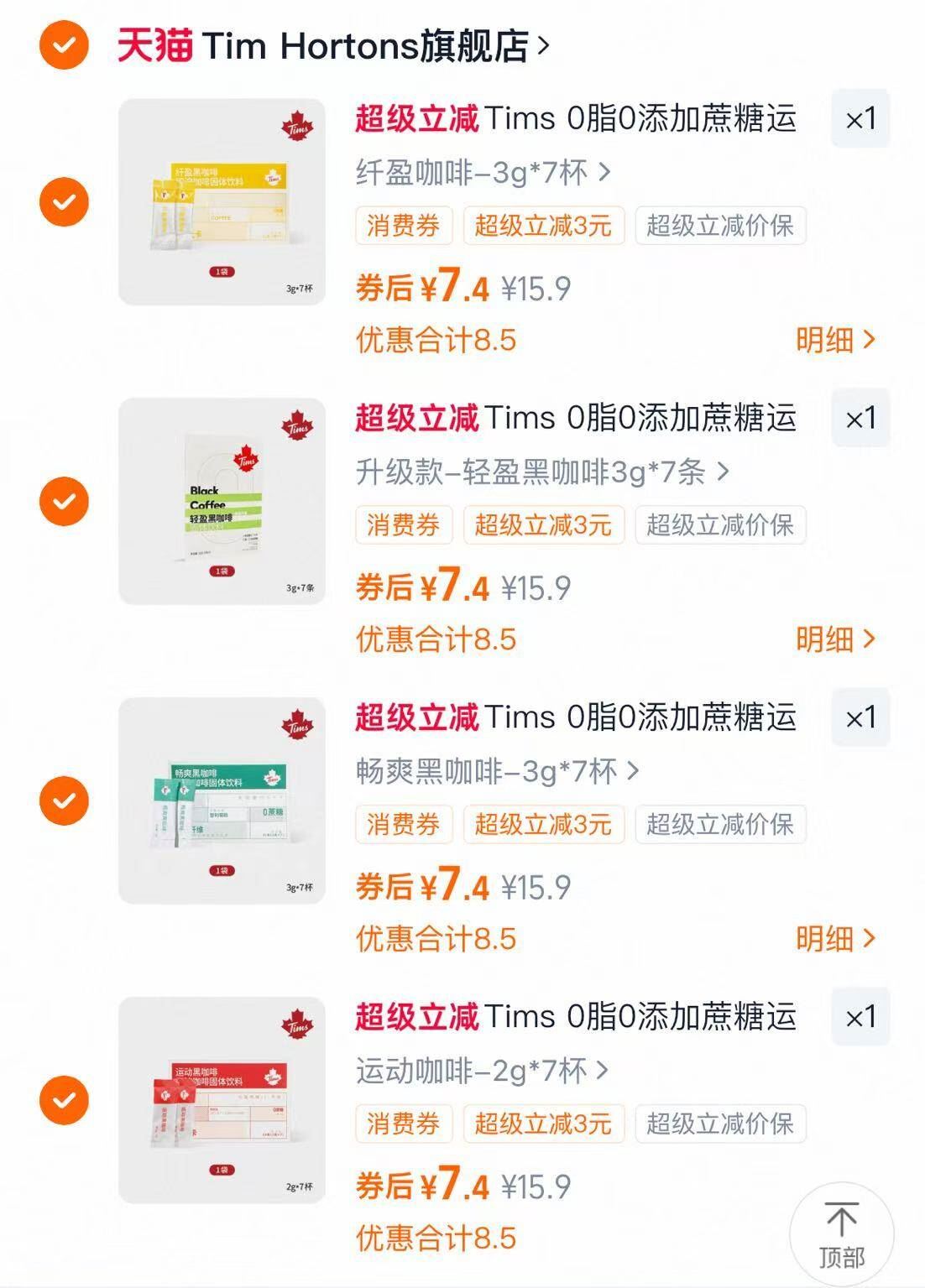
Task: Open the 纤盈咖啡 product thumbnail image
Action: point(222,199)
